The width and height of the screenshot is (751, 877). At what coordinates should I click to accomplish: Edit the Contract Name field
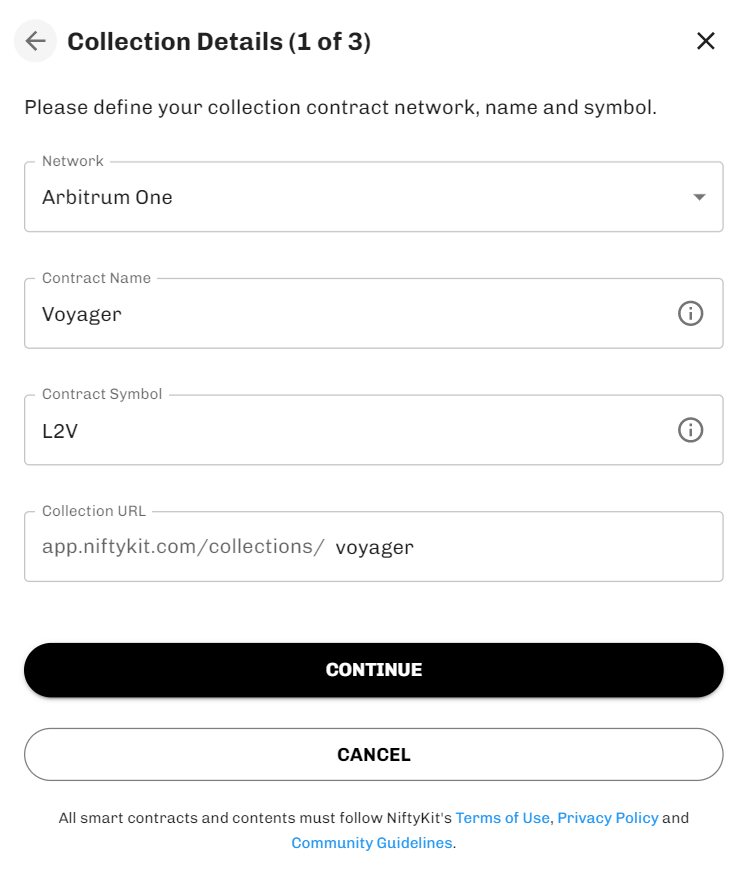point(350,314)
